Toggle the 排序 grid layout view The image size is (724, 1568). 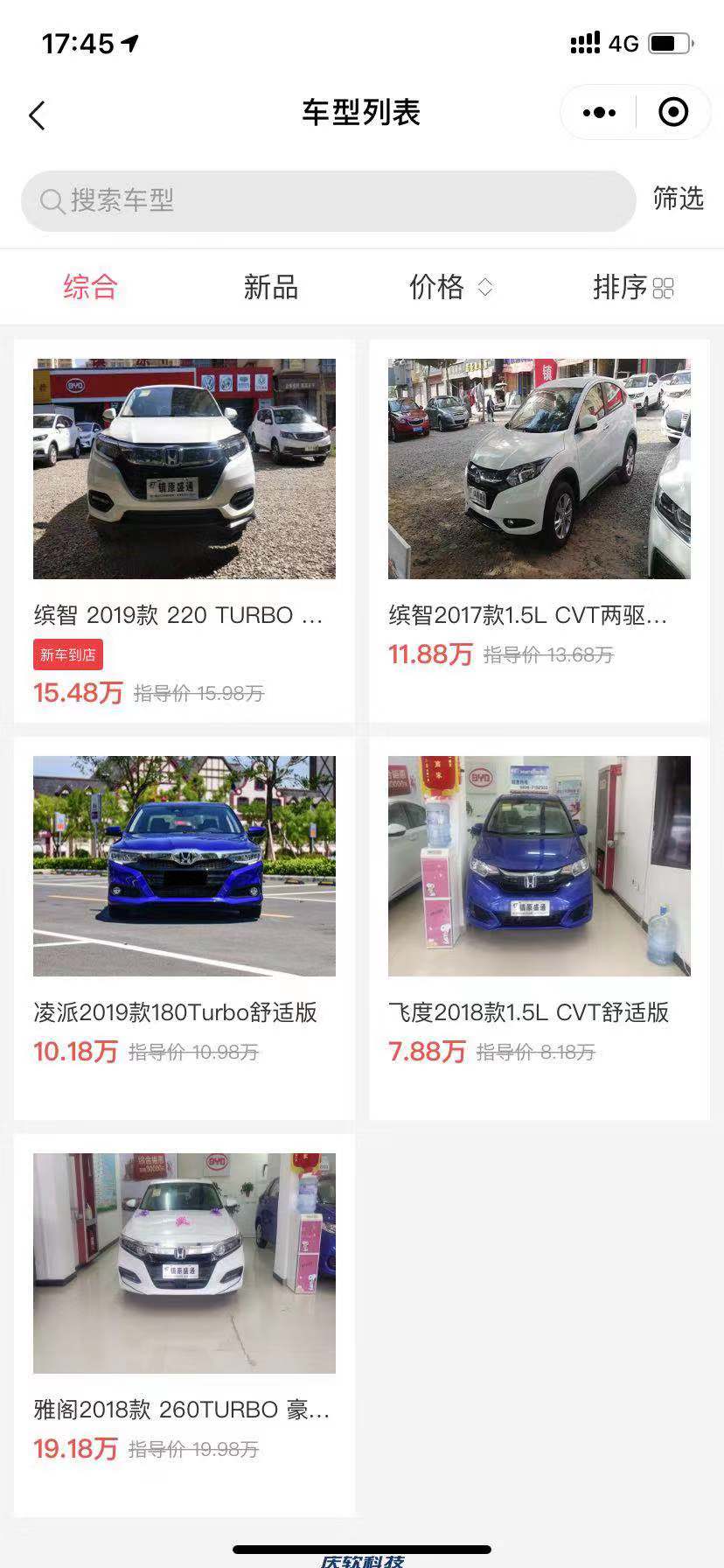[633, 287]
